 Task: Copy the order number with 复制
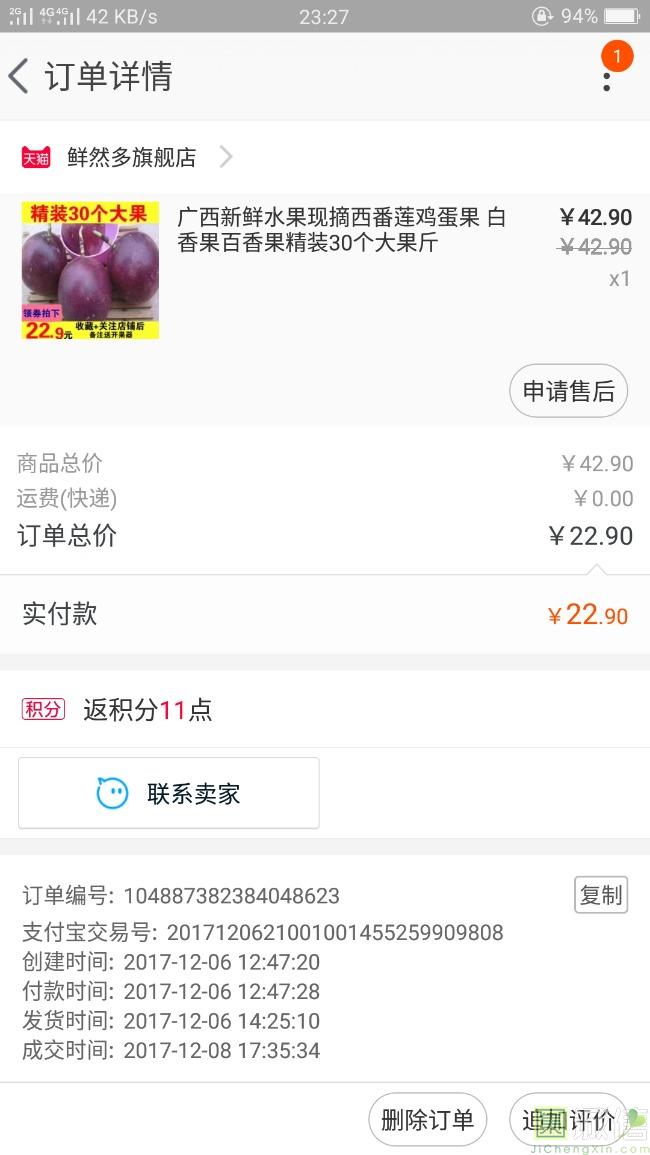tap(601, 895)
